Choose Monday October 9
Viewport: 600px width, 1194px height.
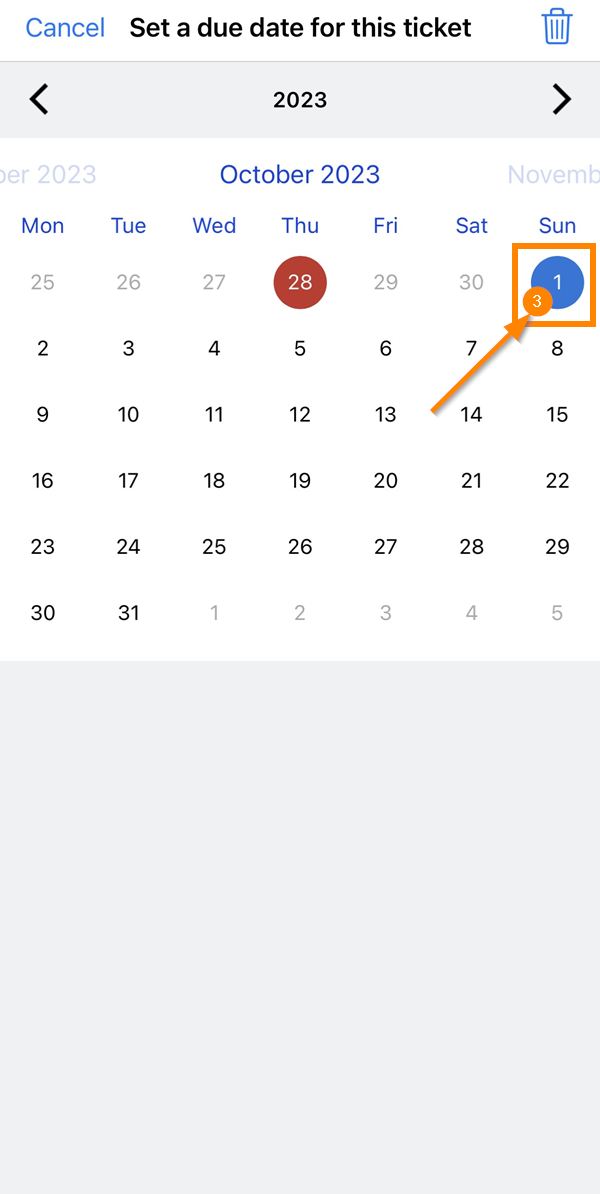(43, 414)
